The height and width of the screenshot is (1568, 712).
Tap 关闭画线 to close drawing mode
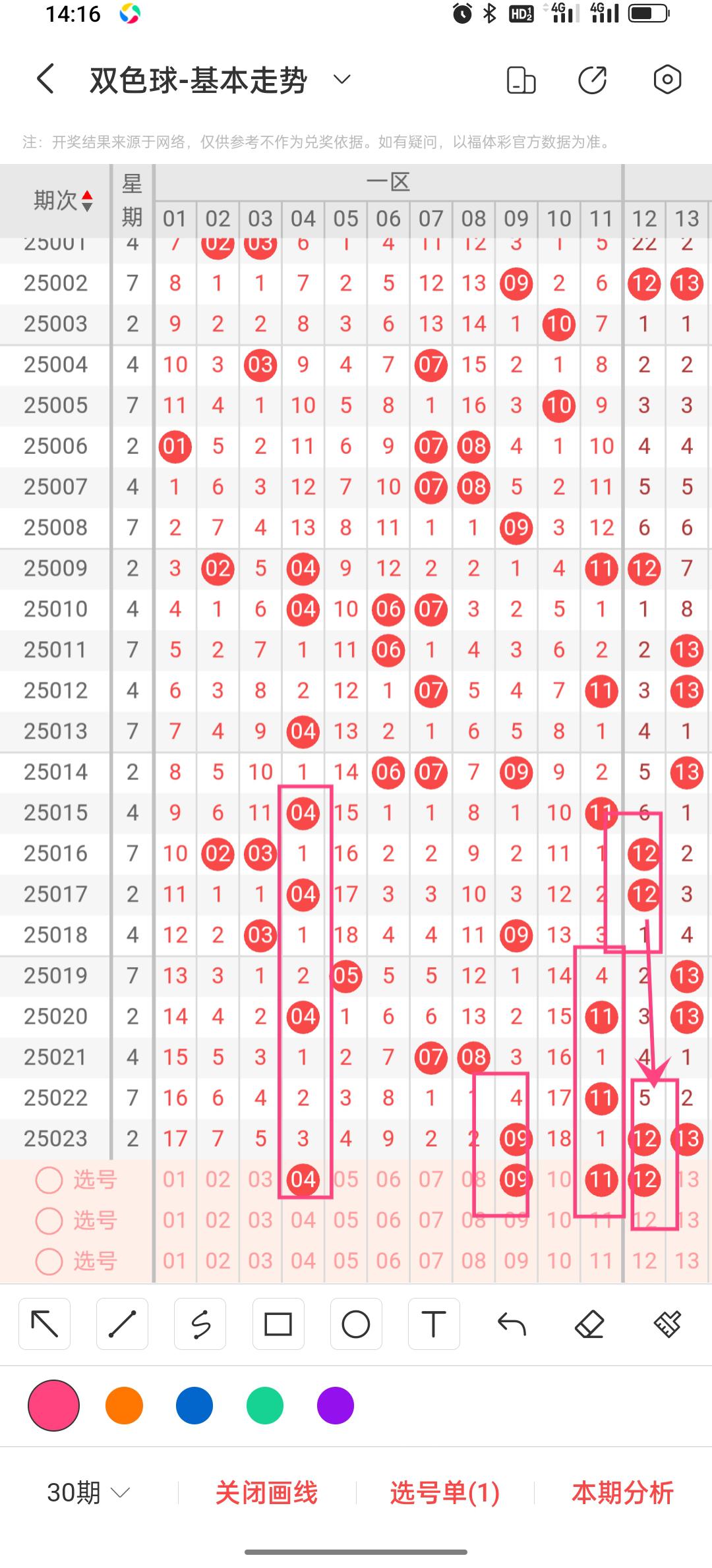(x=266, y=1492)
